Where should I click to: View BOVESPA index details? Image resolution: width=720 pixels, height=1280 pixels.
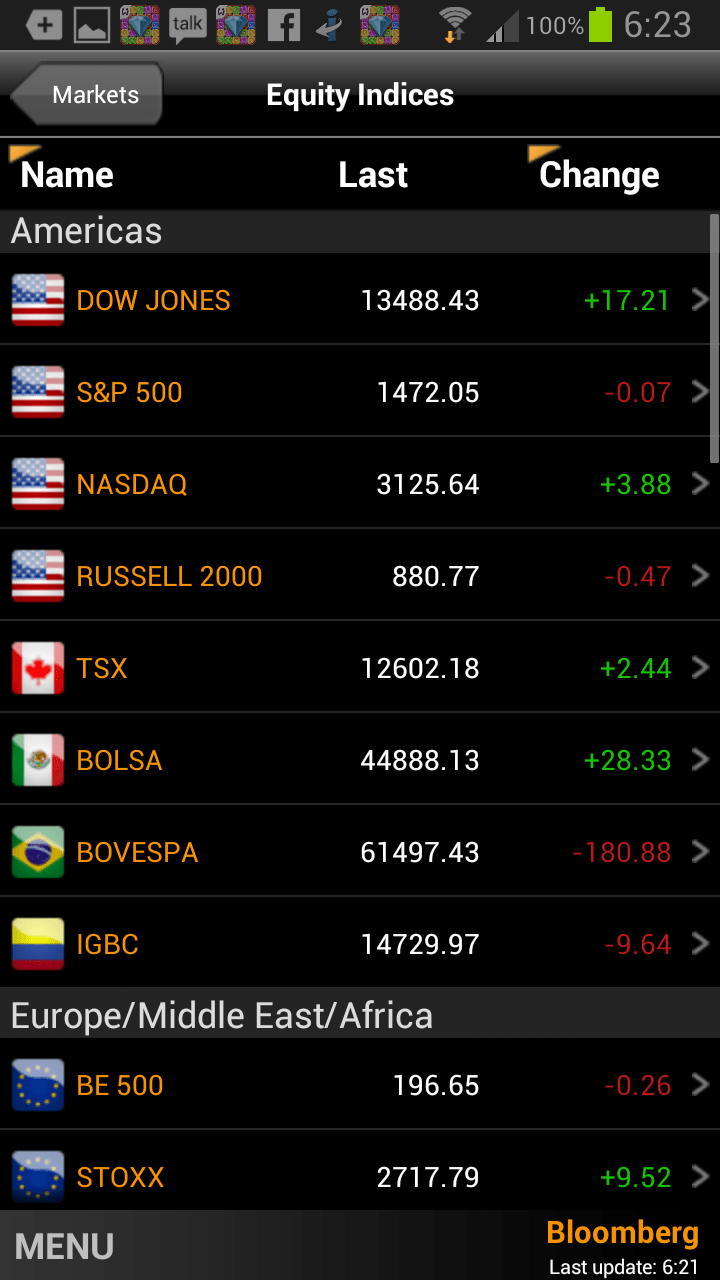360,851
